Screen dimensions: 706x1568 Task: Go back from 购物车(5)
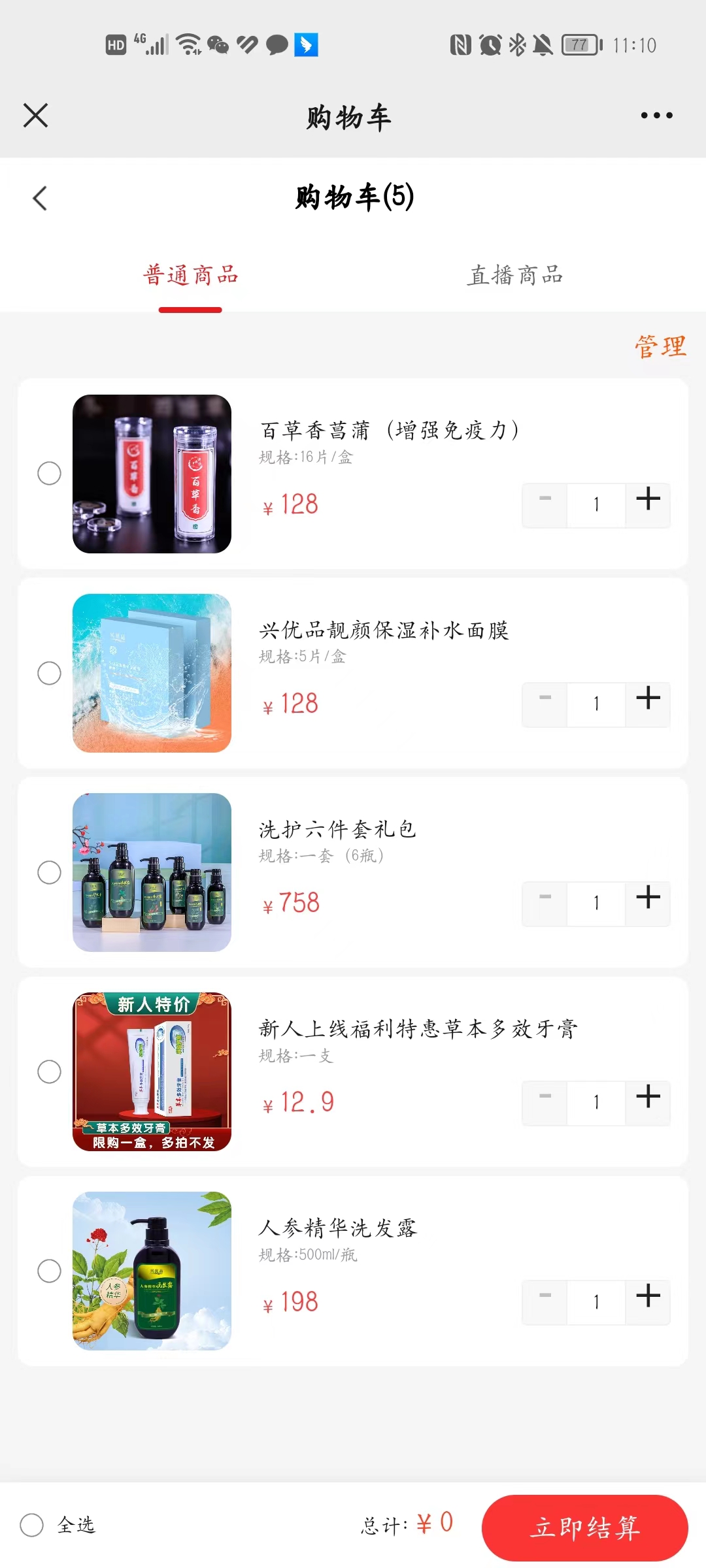point(40,199)
